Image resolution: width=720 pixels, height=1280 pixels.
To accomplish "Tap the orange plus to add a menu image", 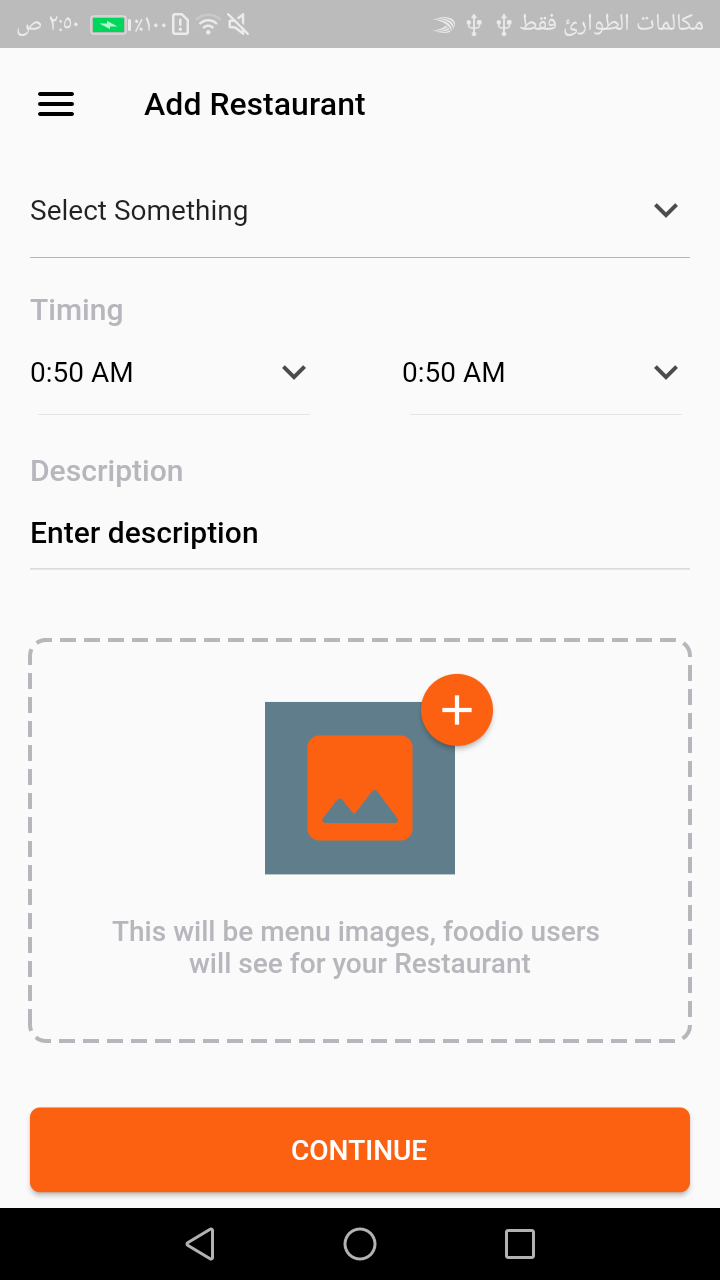I will pos(457,709).
